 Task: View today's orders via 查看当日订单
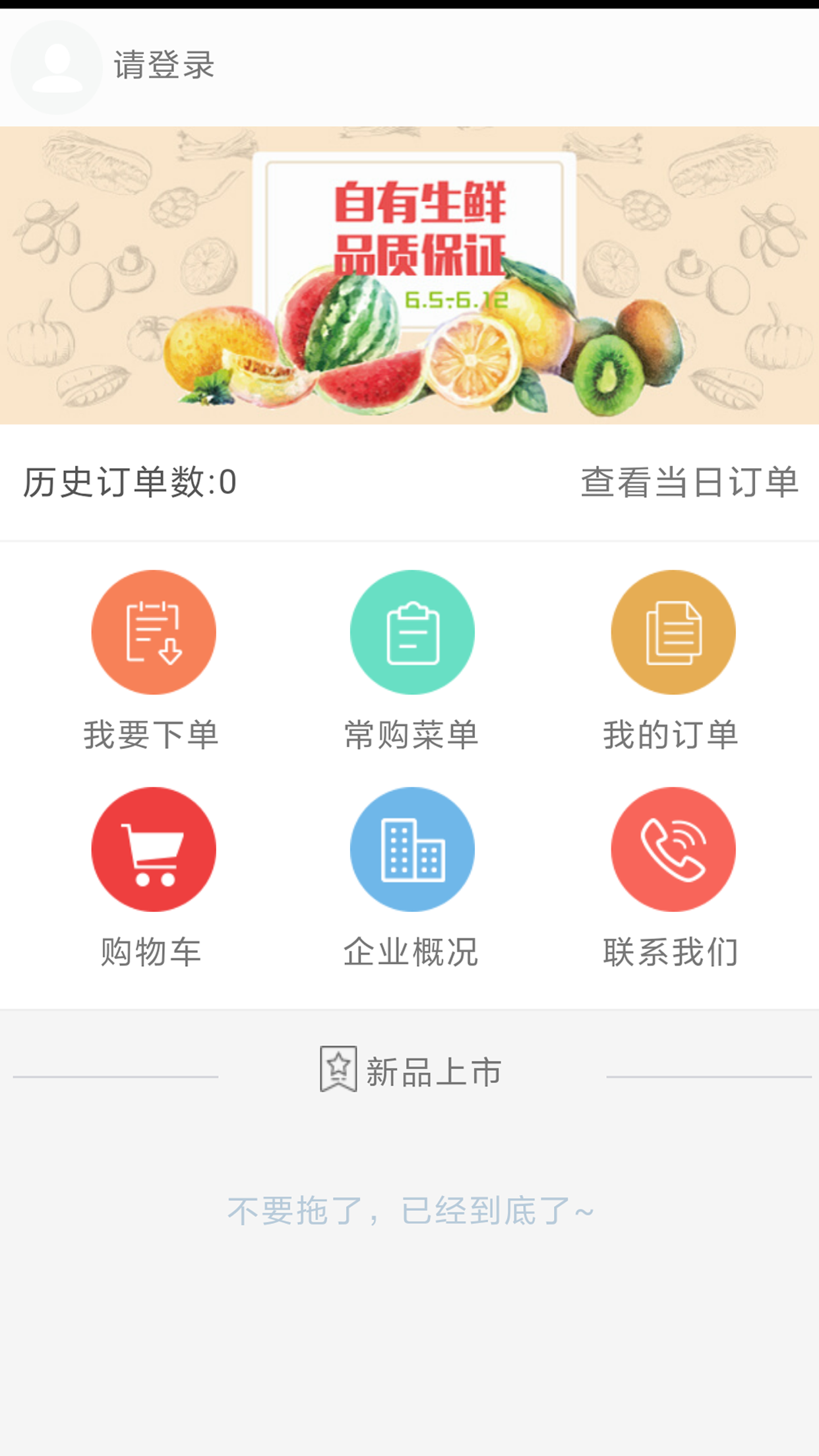[689, 482]
